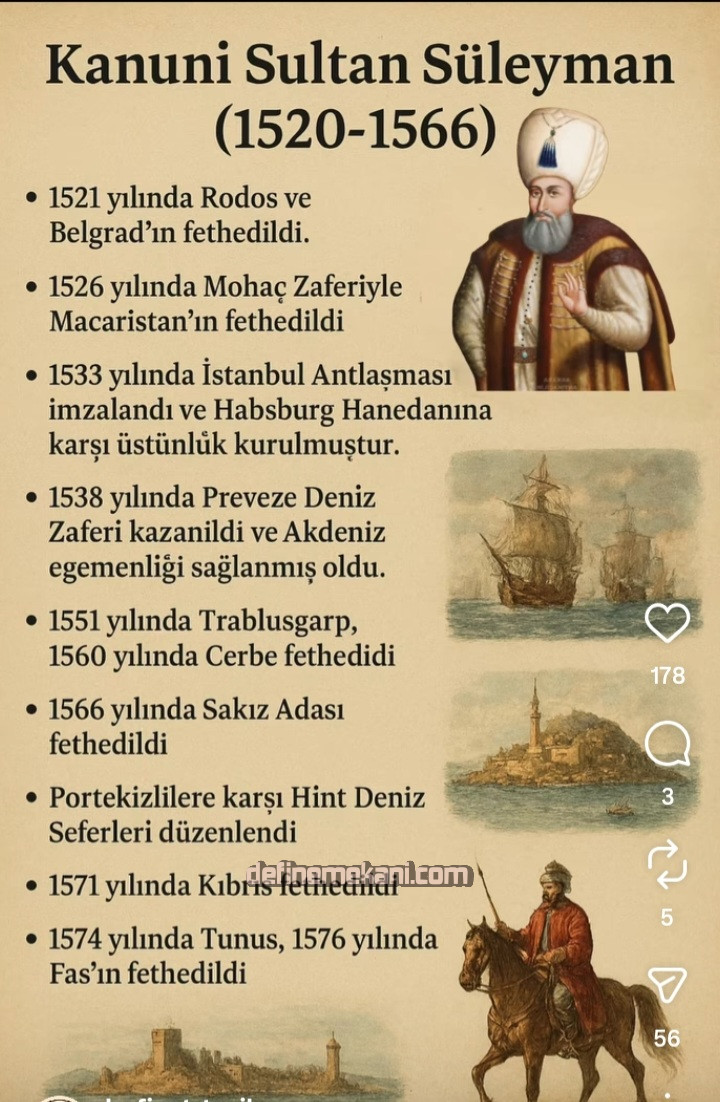
Task: Open the comments on this reel
Action: (x=667, y=745)
